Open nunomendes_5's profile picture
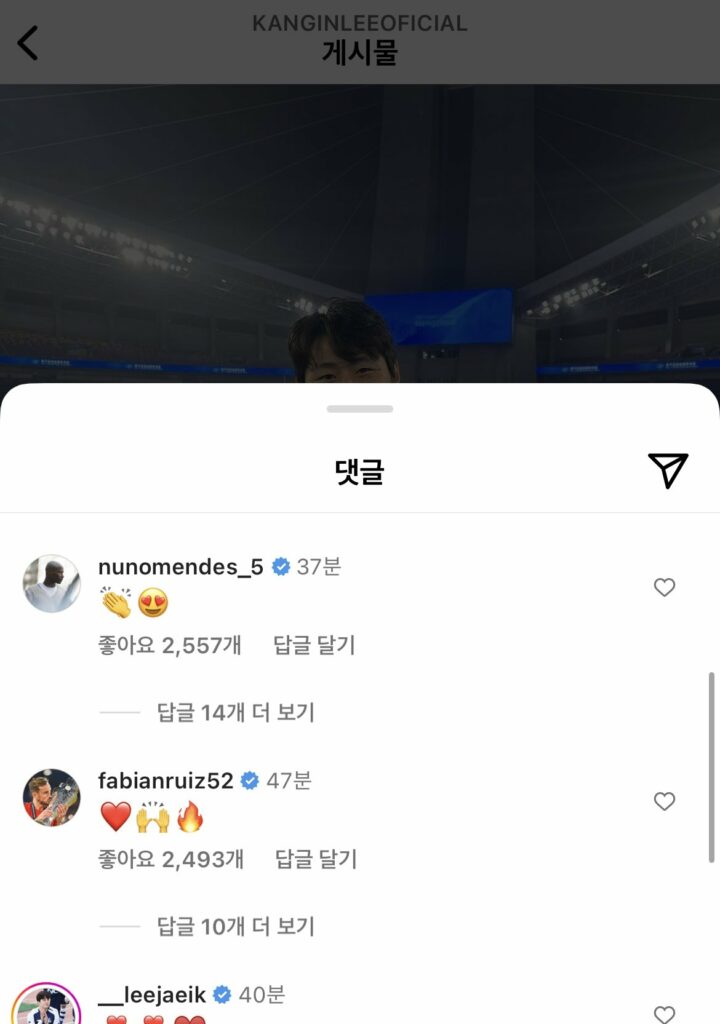The width and height of the screenshot is (720, 1024). point(52,584)
